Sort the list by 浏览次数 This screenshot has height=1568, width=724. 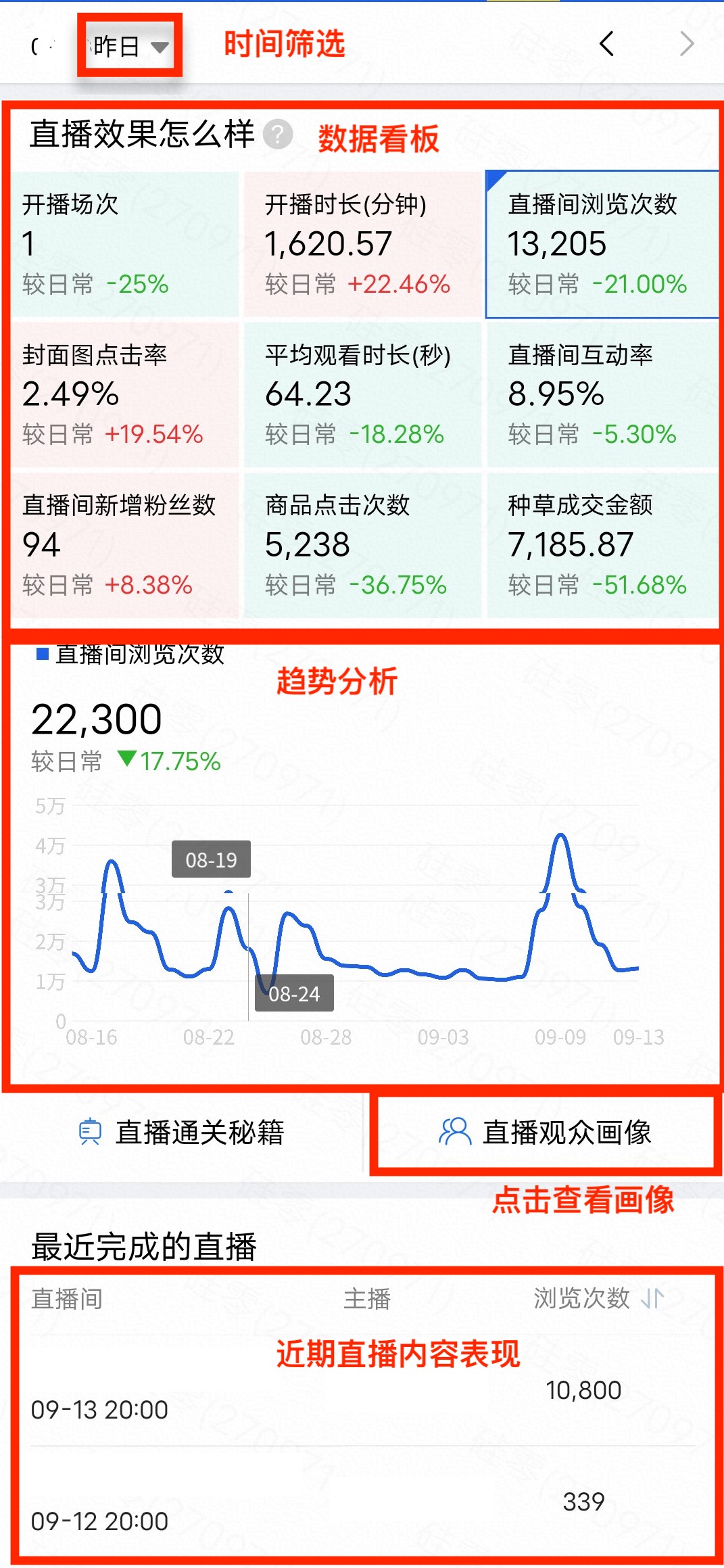click(x=599, y=1298)
